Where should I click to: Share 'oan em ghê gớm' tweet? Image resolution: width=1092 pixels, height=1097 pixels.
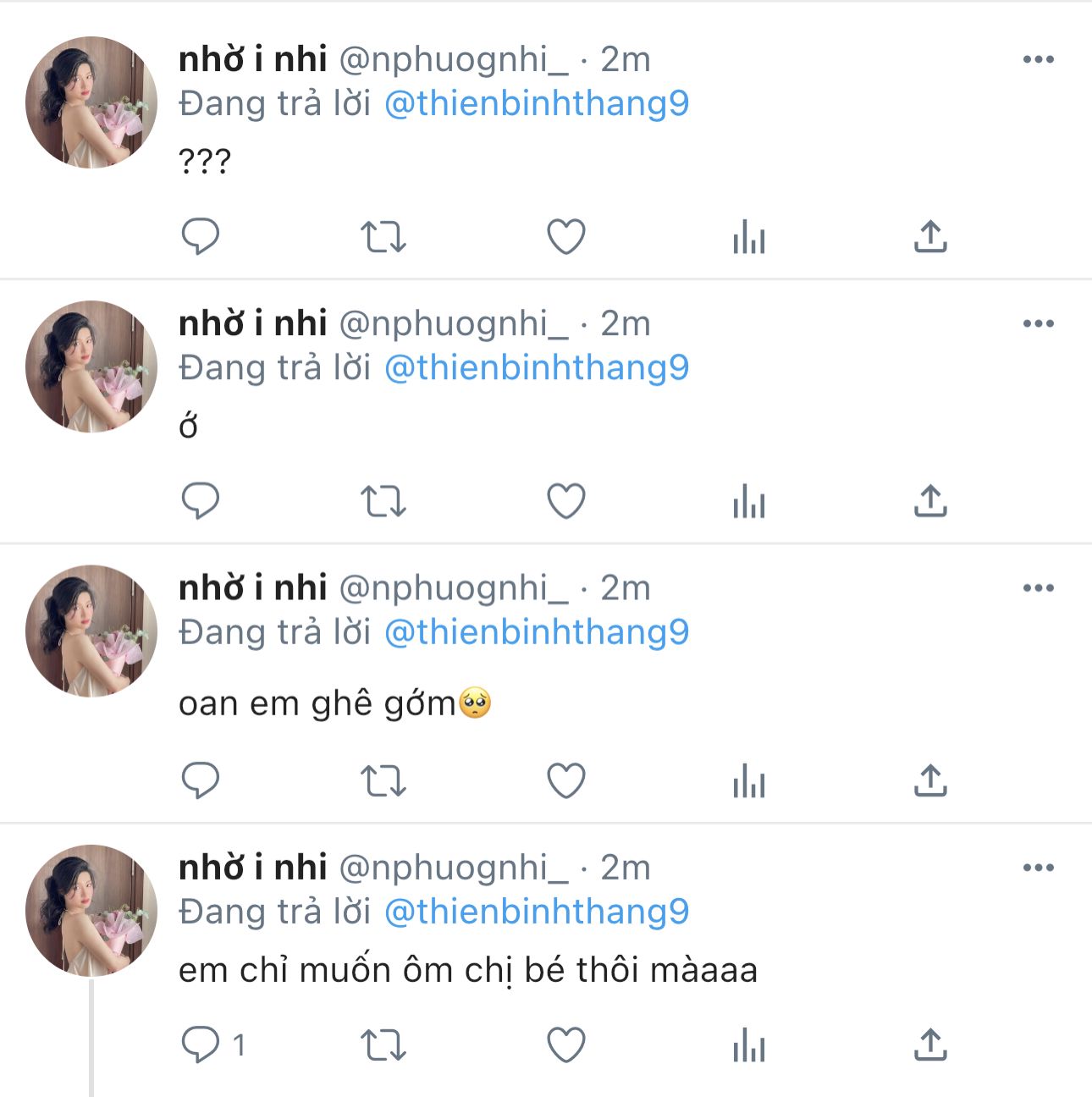tap(930, 780)
